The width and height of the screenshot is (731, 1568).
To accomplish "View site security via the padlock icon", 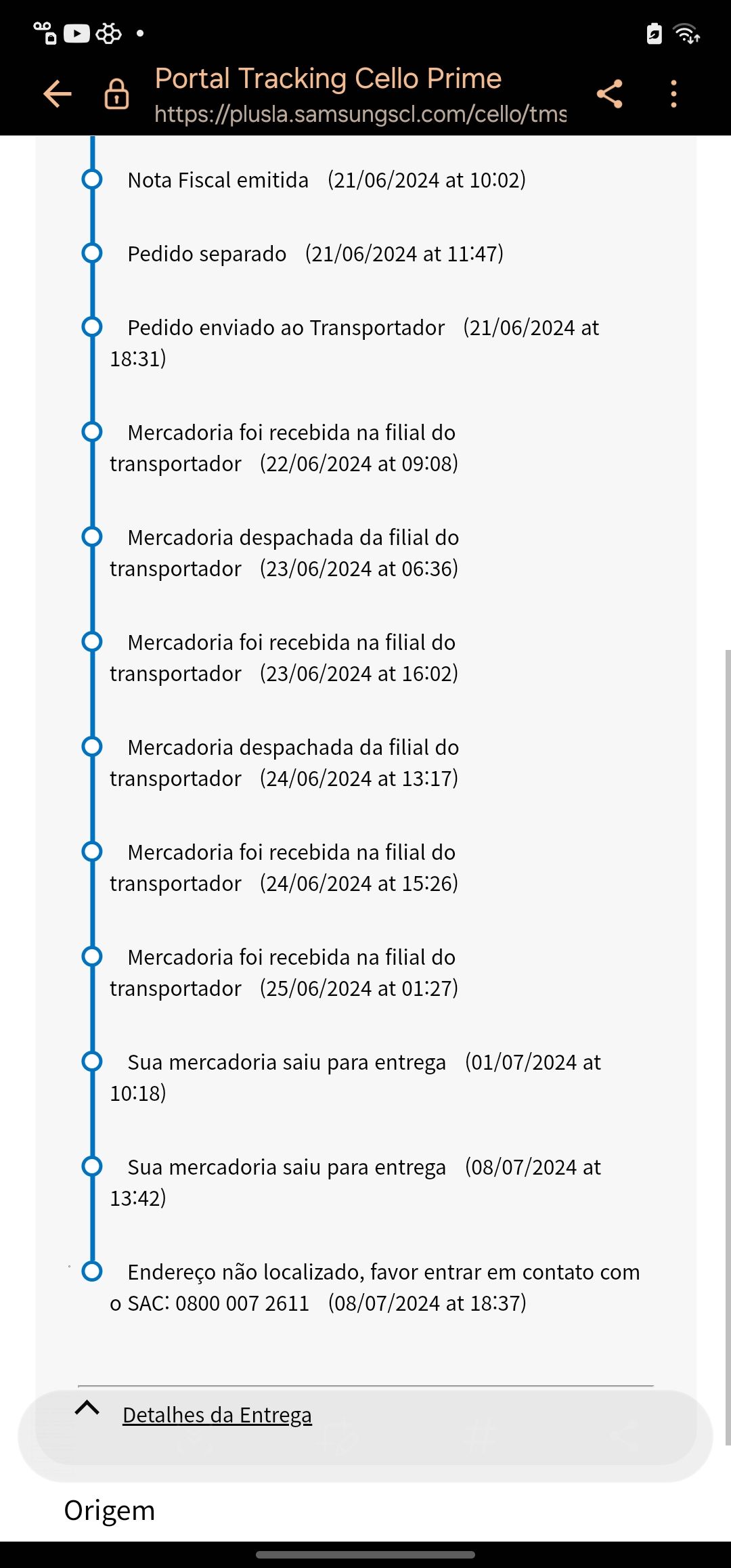I will (116, 94).
